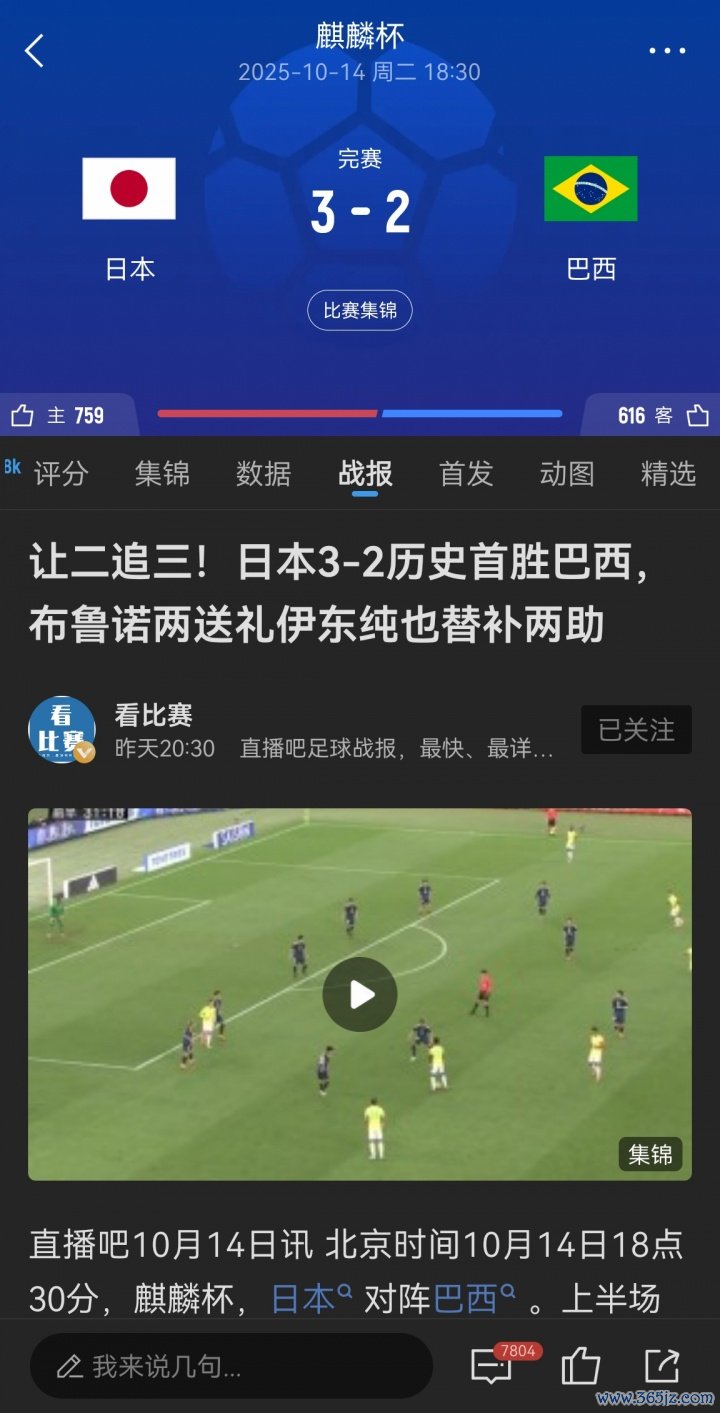720x1413 pixels.
Task: Open the three-dot overflow menu
Action: click(667, 51)
